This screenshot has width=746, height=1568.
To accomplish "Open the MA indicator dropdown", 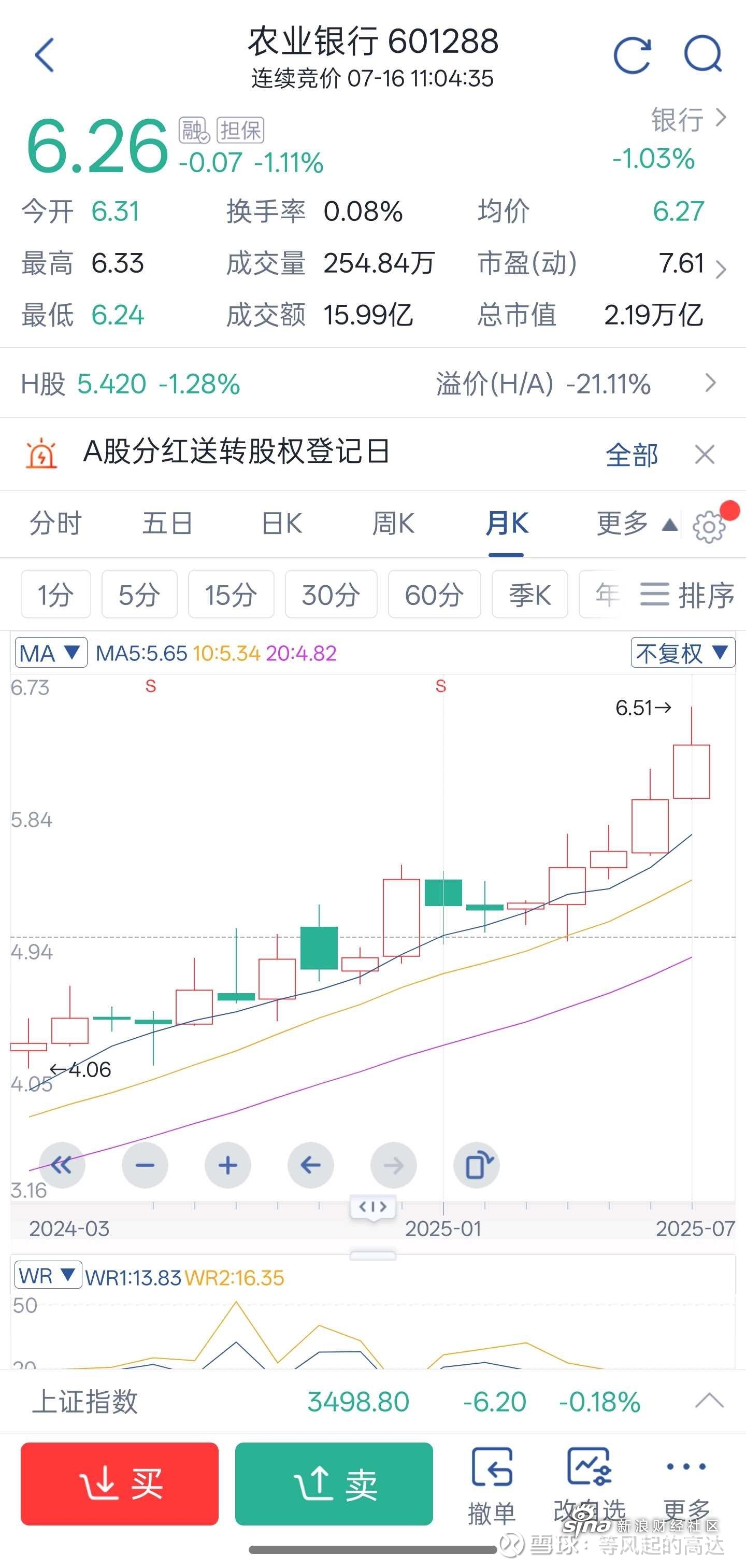I will click(51, 653).
